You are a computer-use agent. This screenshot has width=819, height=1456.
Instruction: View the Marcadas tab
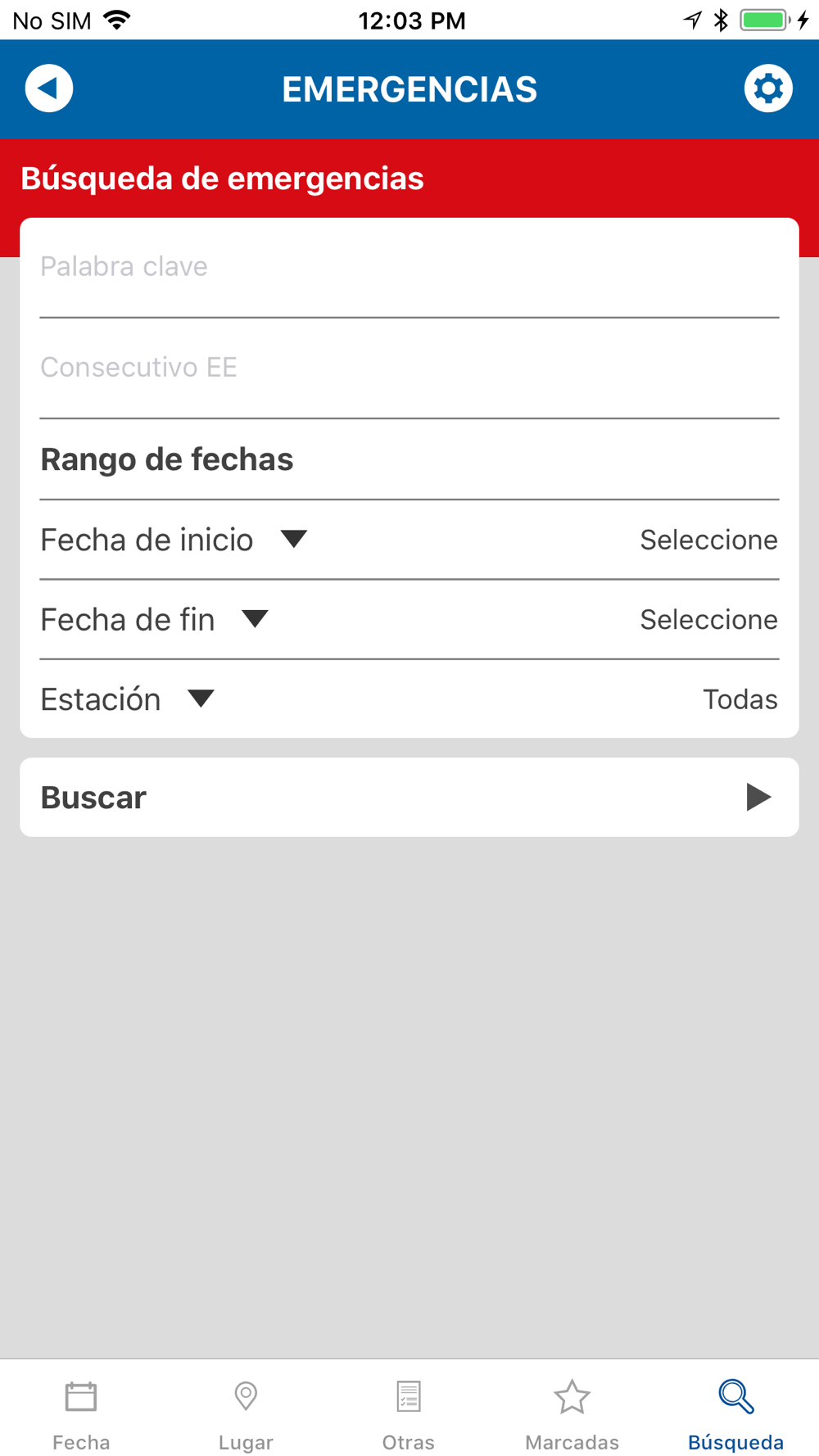[572, 1414]
